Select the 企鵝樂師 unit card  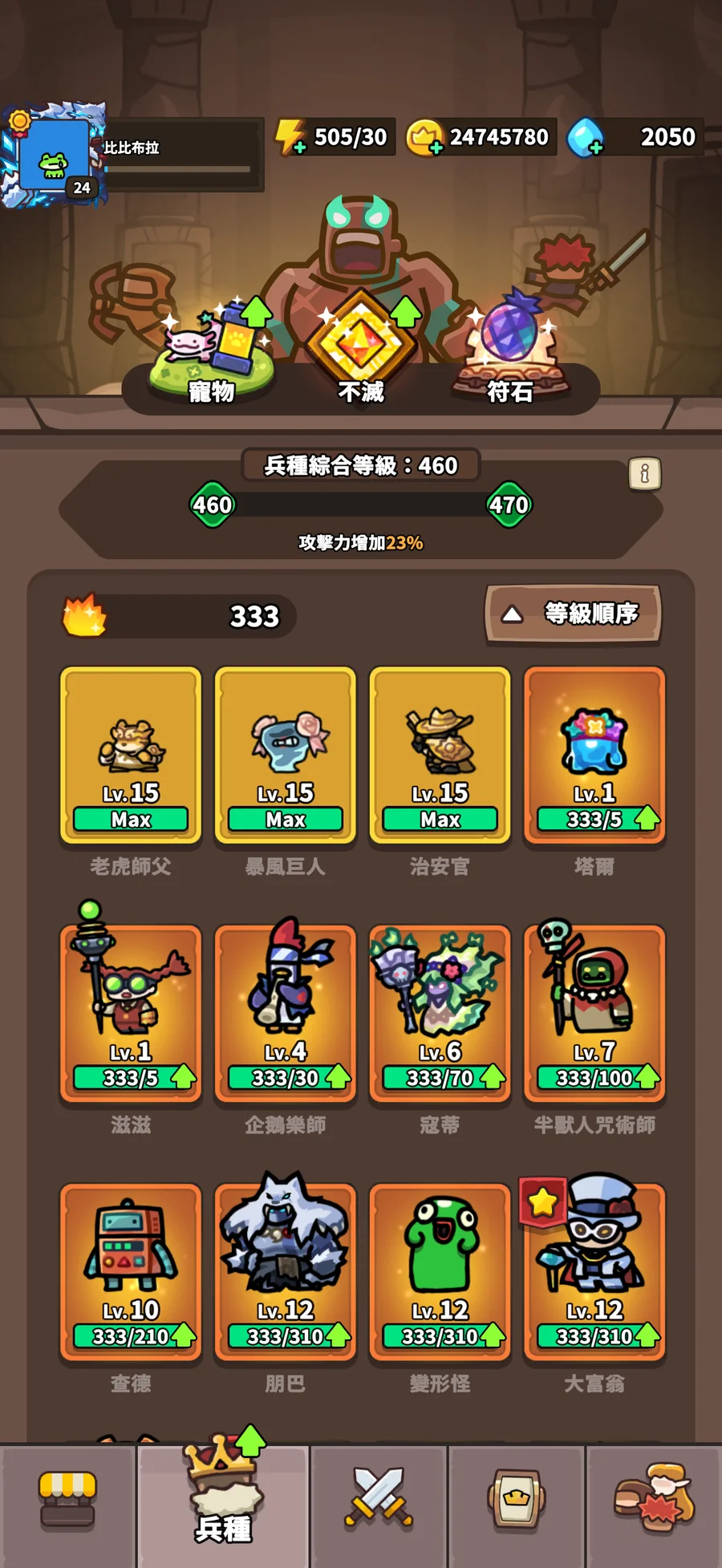286,1012
